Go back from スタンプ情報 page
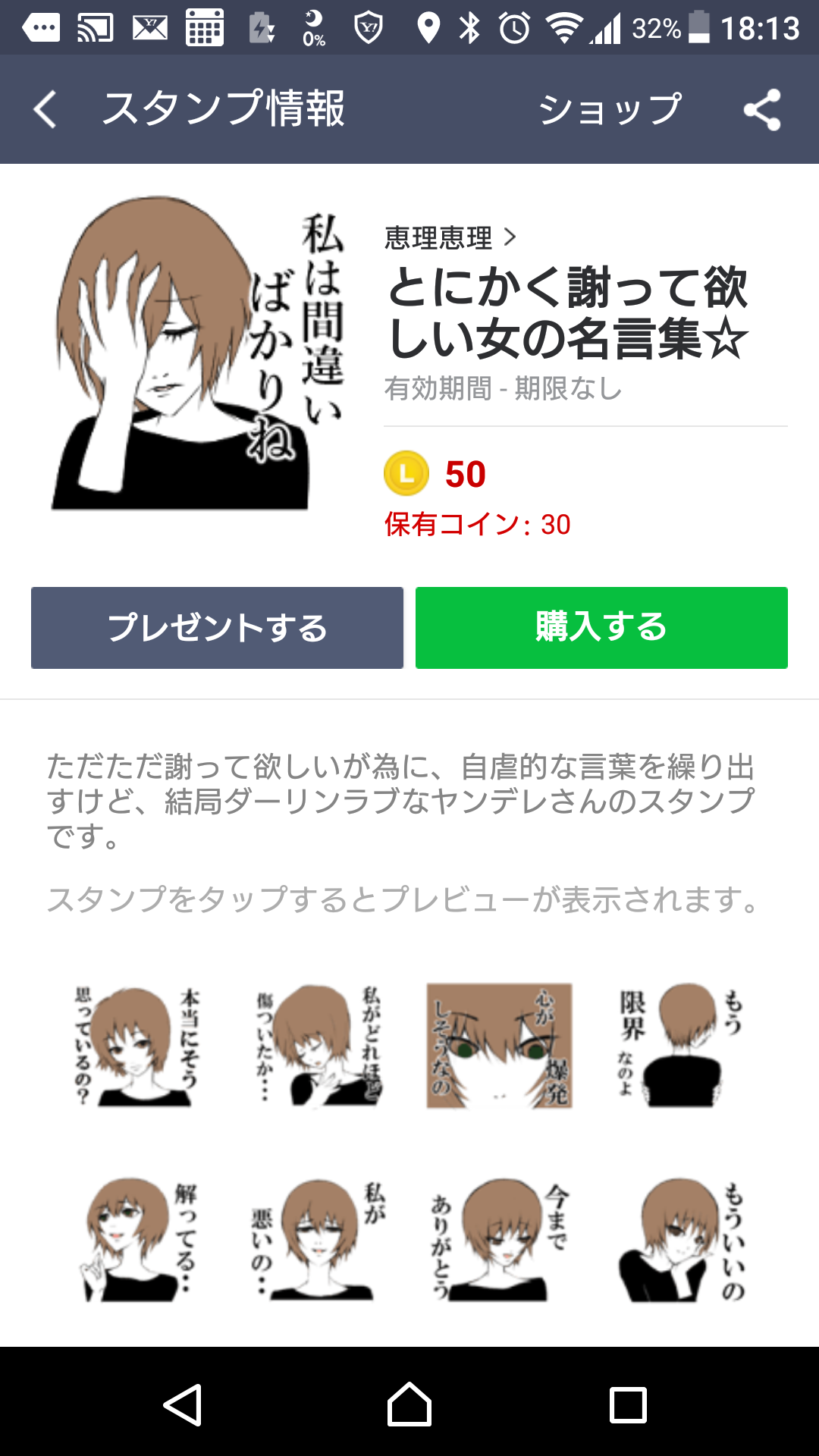Screen dimensions: 819x1456 point(45,109)
